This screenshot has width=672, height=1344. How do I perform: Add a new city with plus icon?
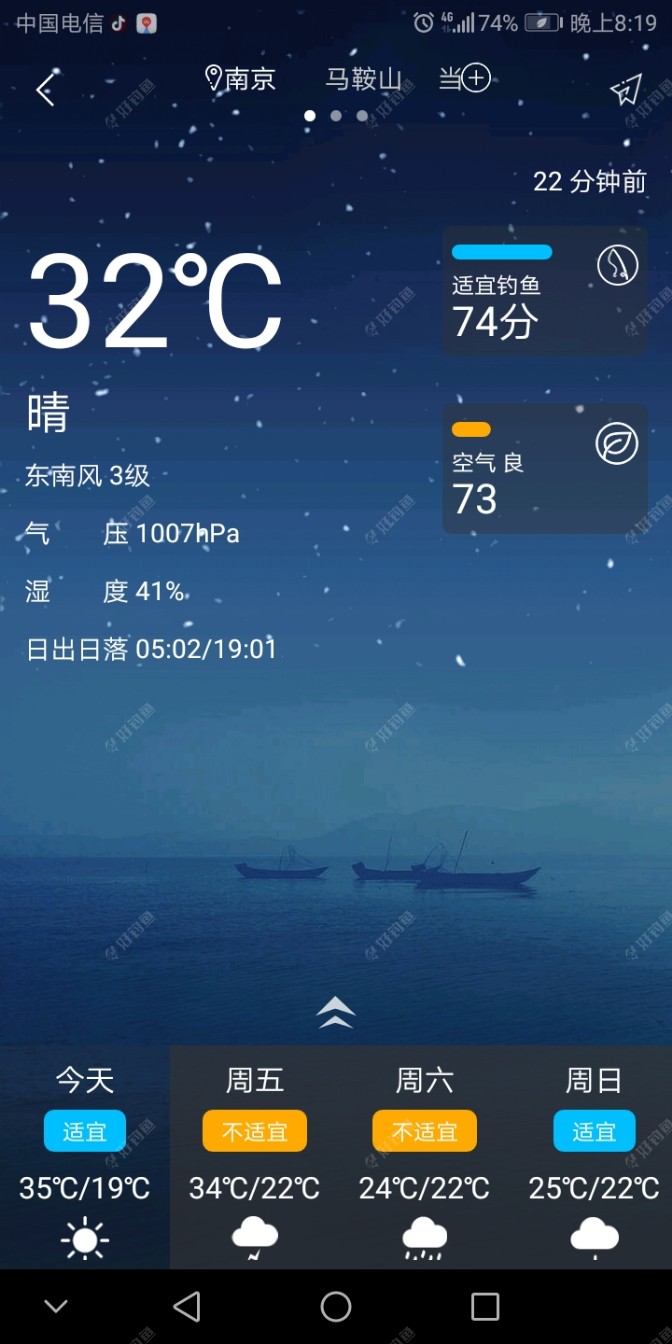(x=476, y=79)
